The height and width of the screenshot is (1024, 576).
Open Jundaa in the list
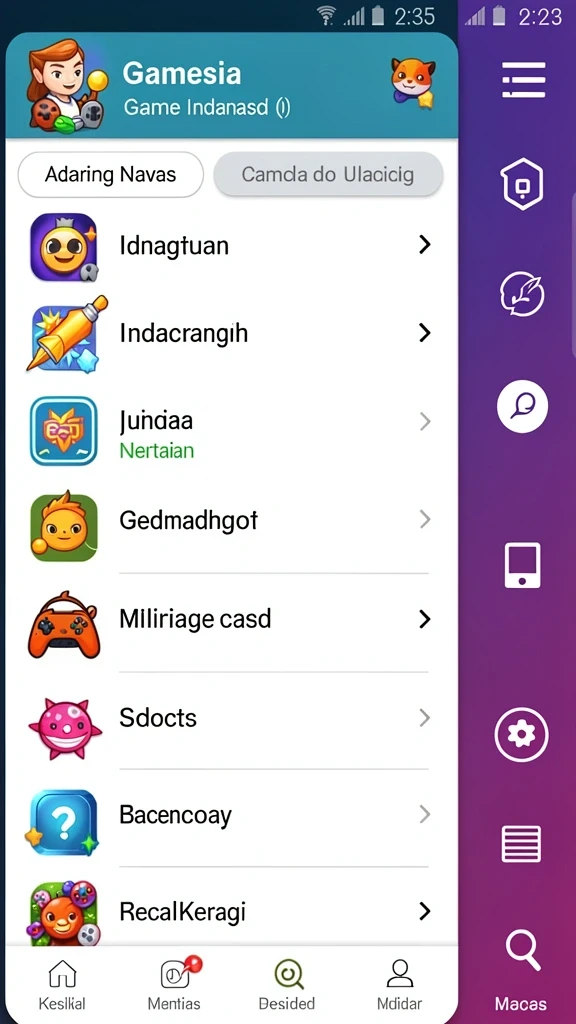231,430
